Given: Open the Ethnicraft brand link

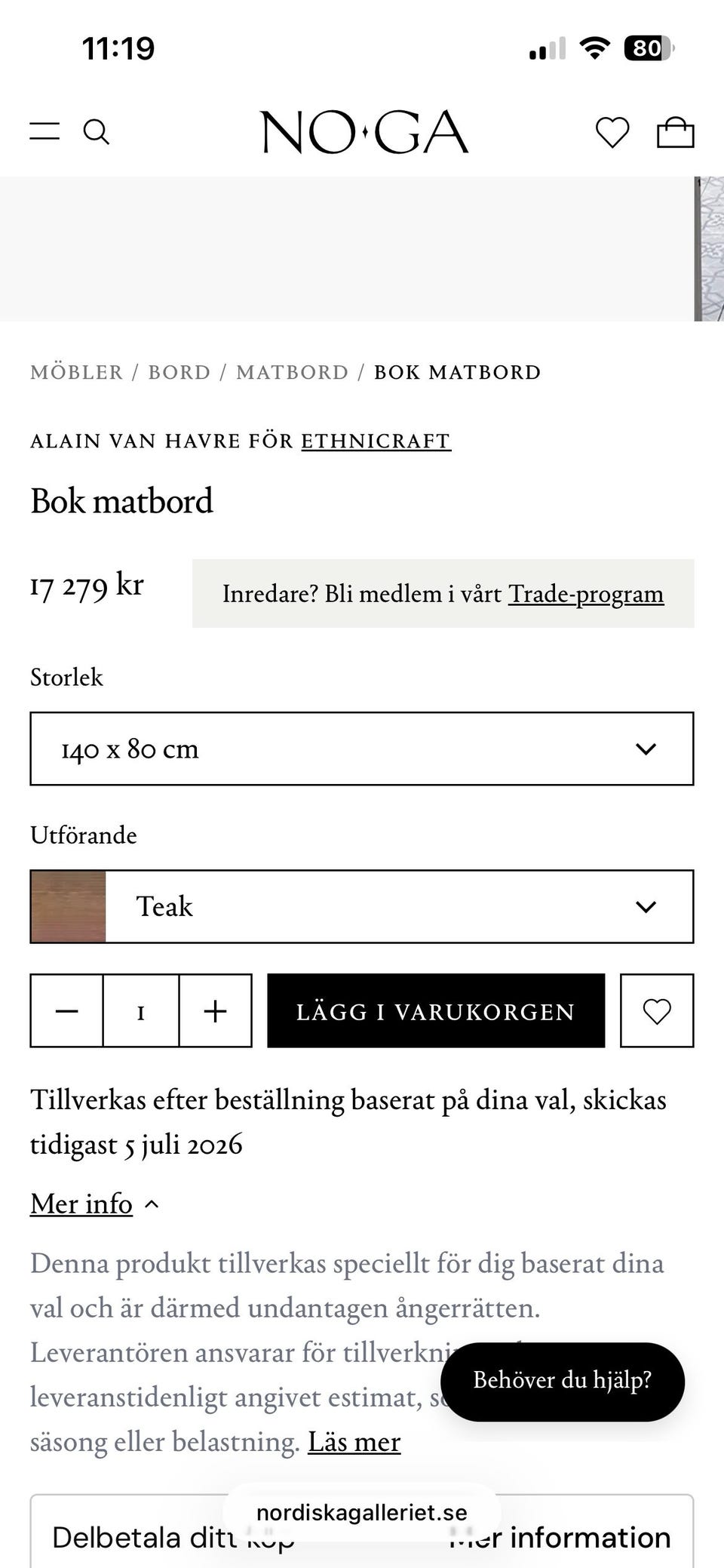Looking at the screenshot, I should [376, 441].
